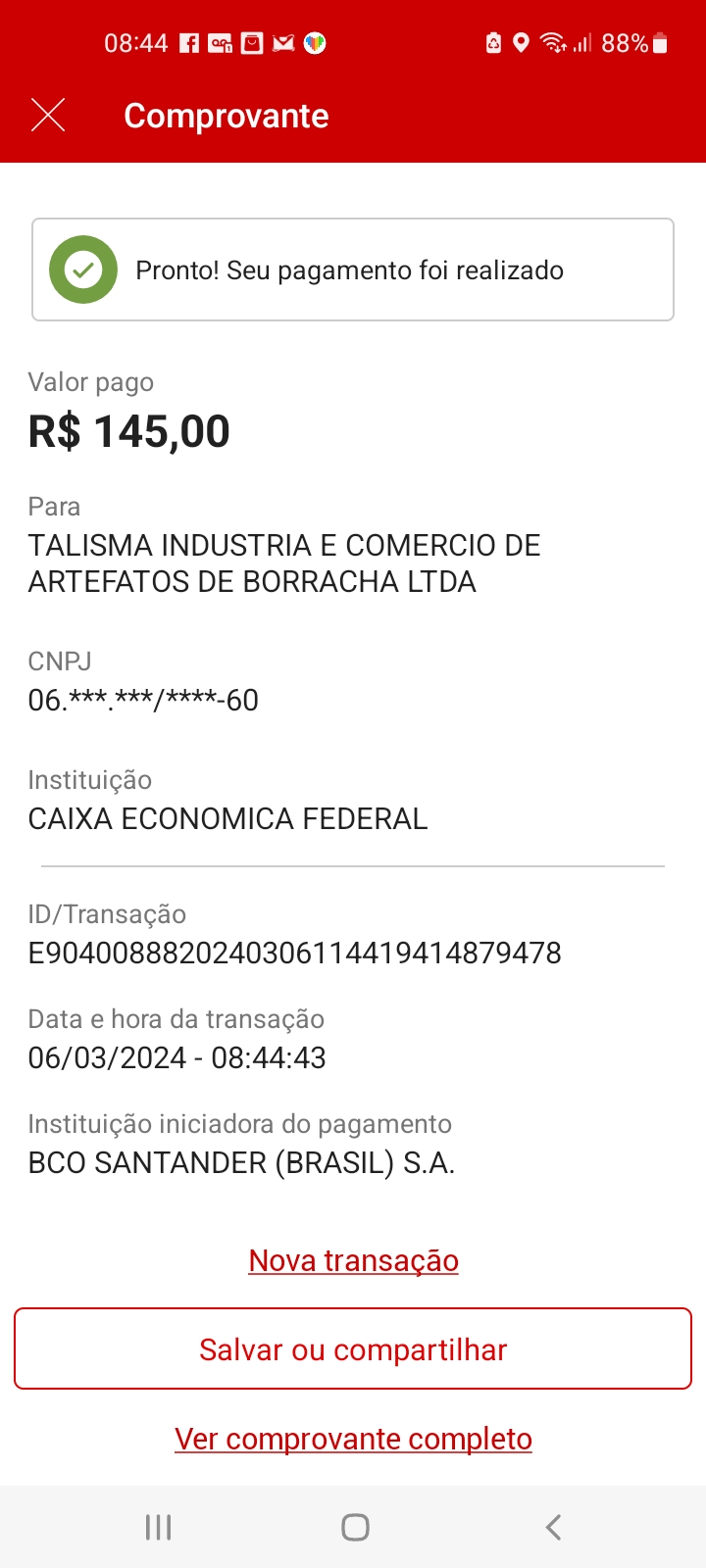Open recent apps from navigation bar
The width and height of the screenshot is (706, 1568).
click(x=158, y=1527)
